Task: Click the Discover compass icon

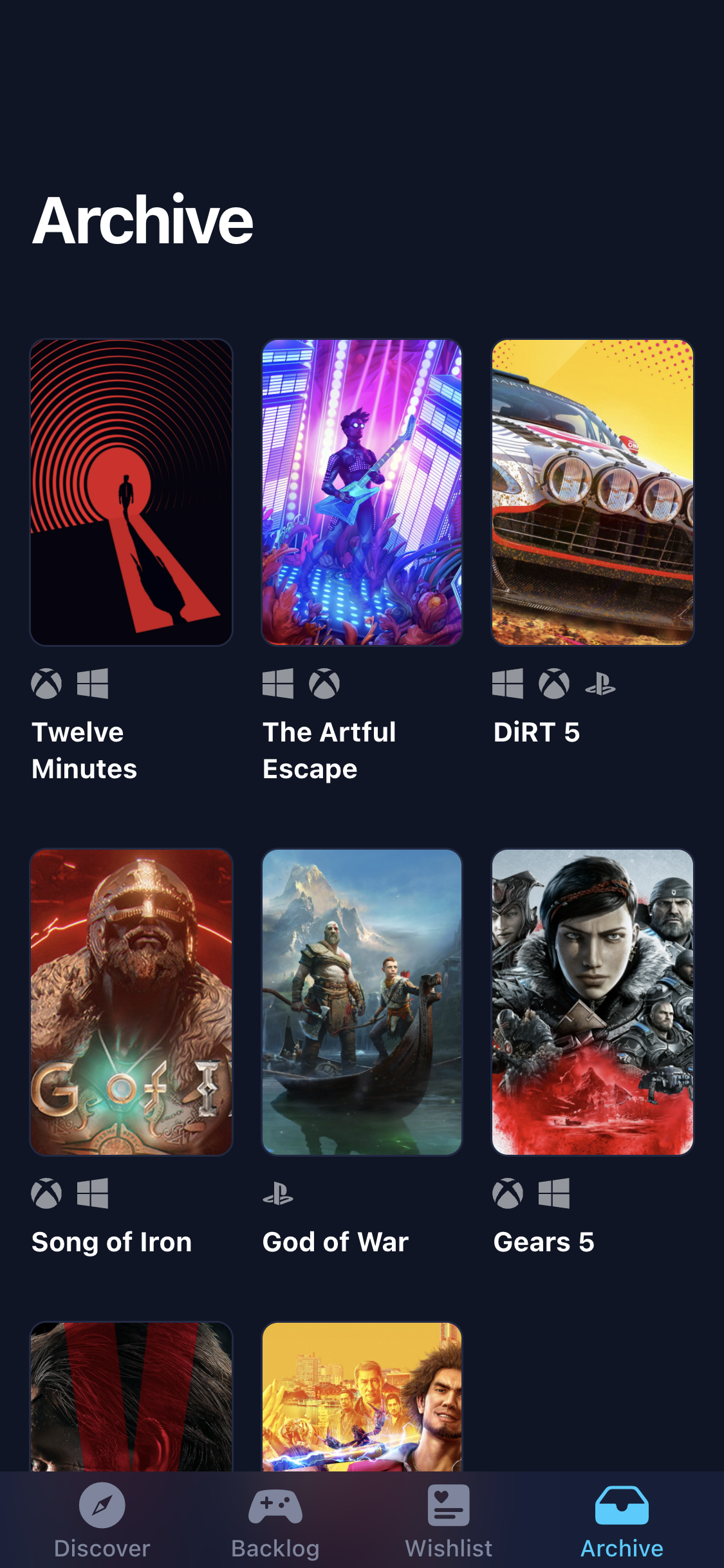Action: click(x=103, y=1506)
